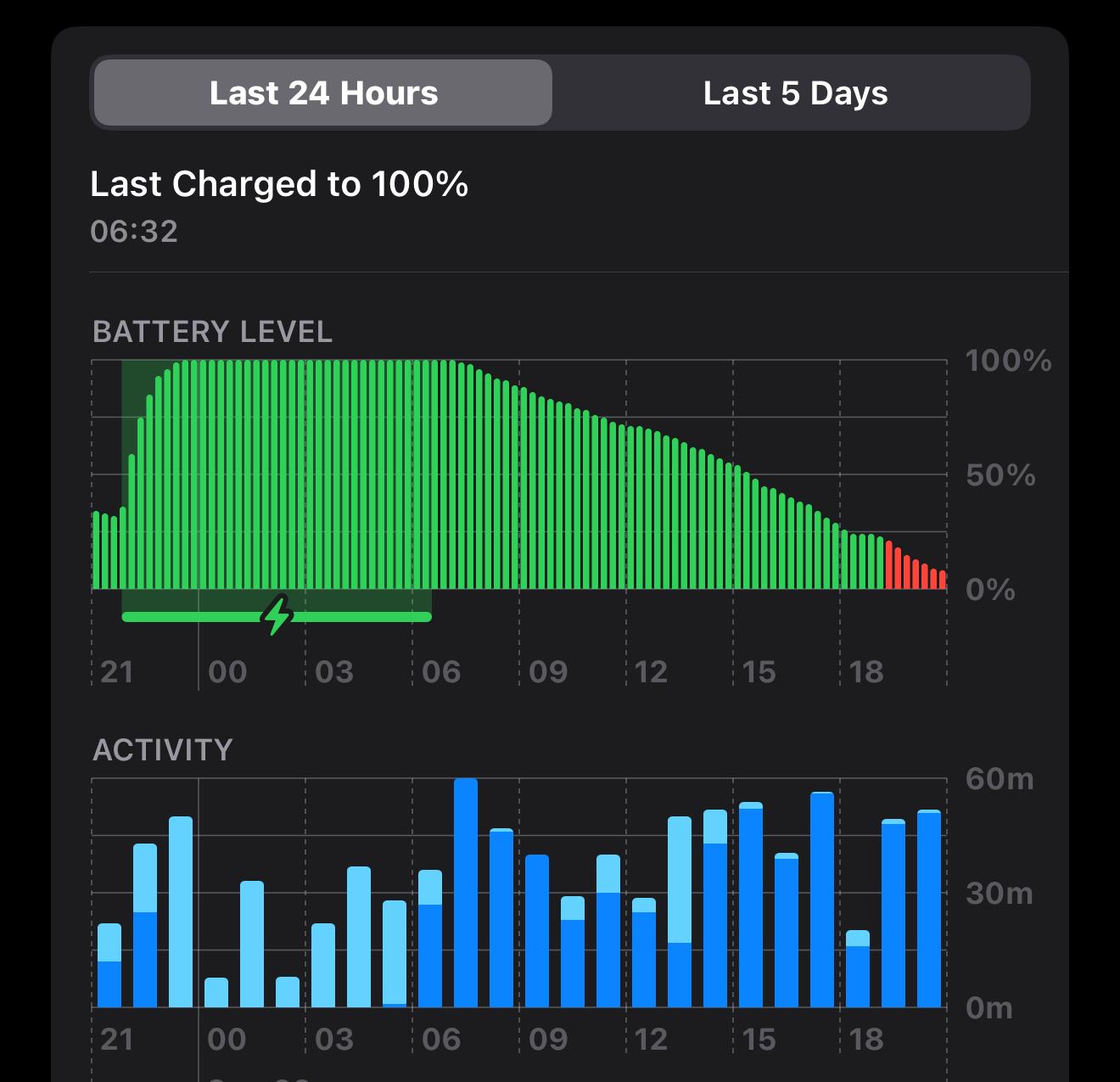This screenshot has height=1082, width=1120.
Task: Tap the battery level chart at 12
Action: click(x=626, y=509)
